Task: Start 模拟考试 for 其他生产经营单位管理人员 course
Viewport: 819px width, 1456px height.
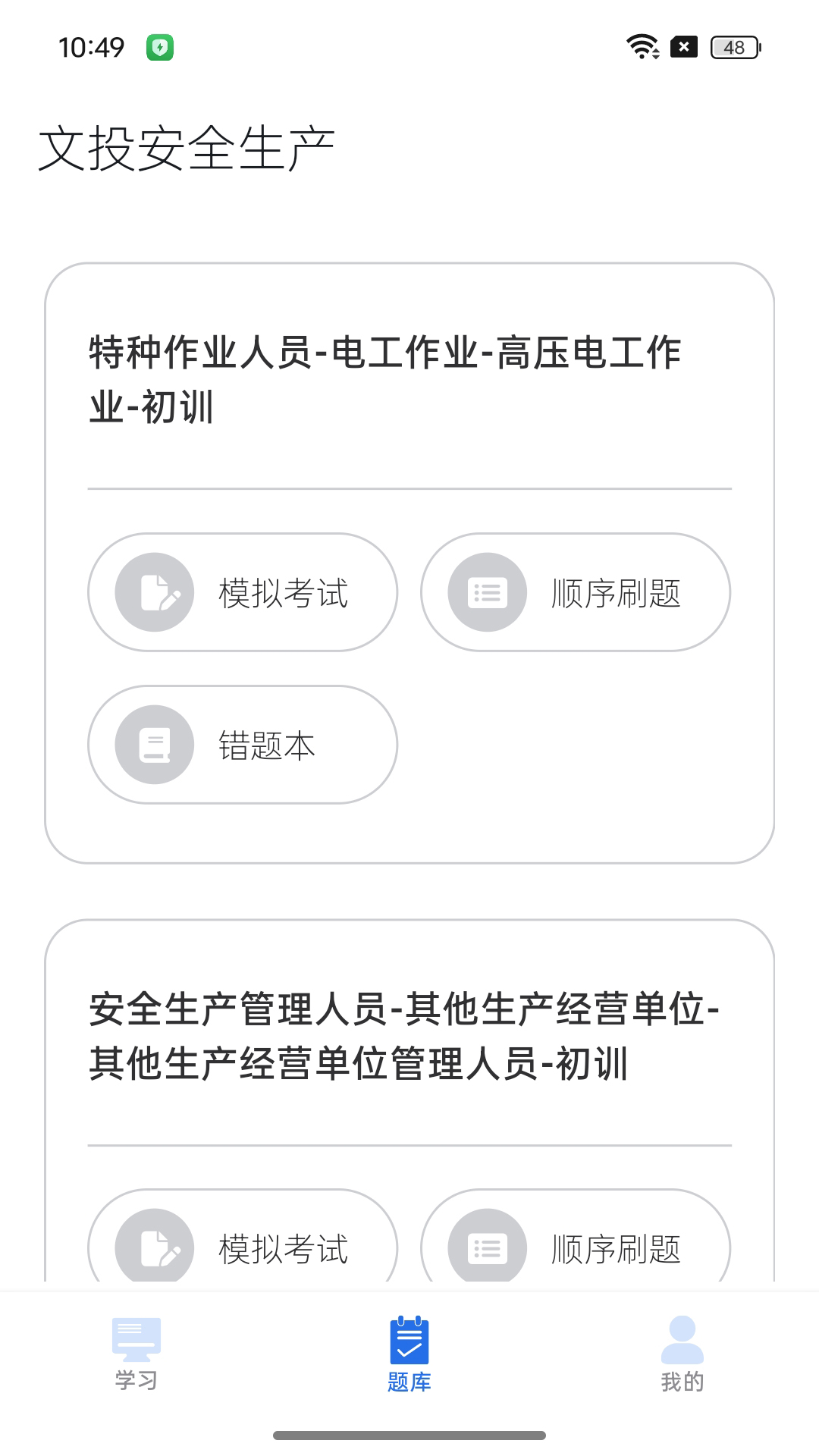Action: 242,1247
